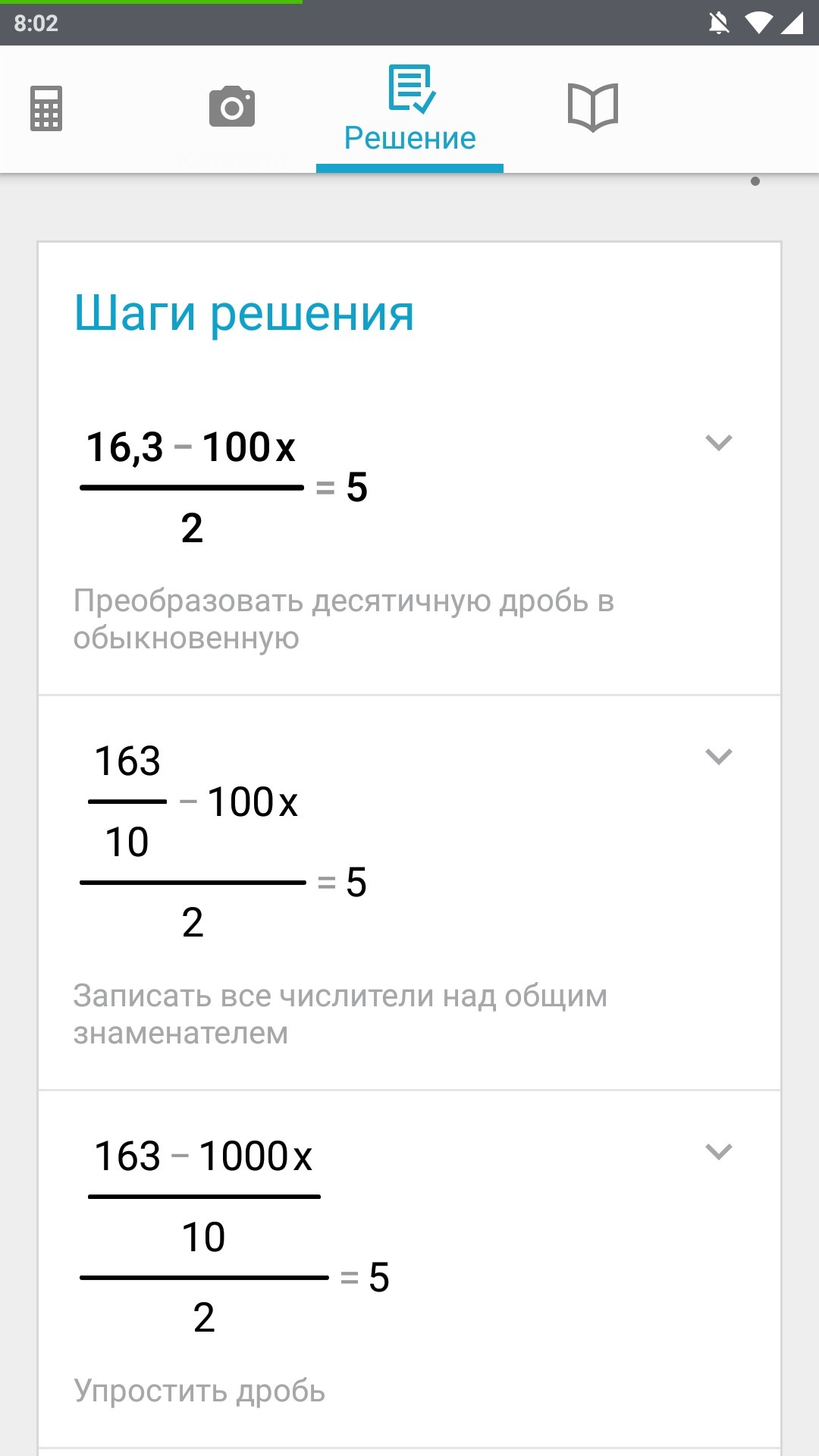Screen dimensions: 819x1456
Task: Open the book tab
Action: [593, 107]
